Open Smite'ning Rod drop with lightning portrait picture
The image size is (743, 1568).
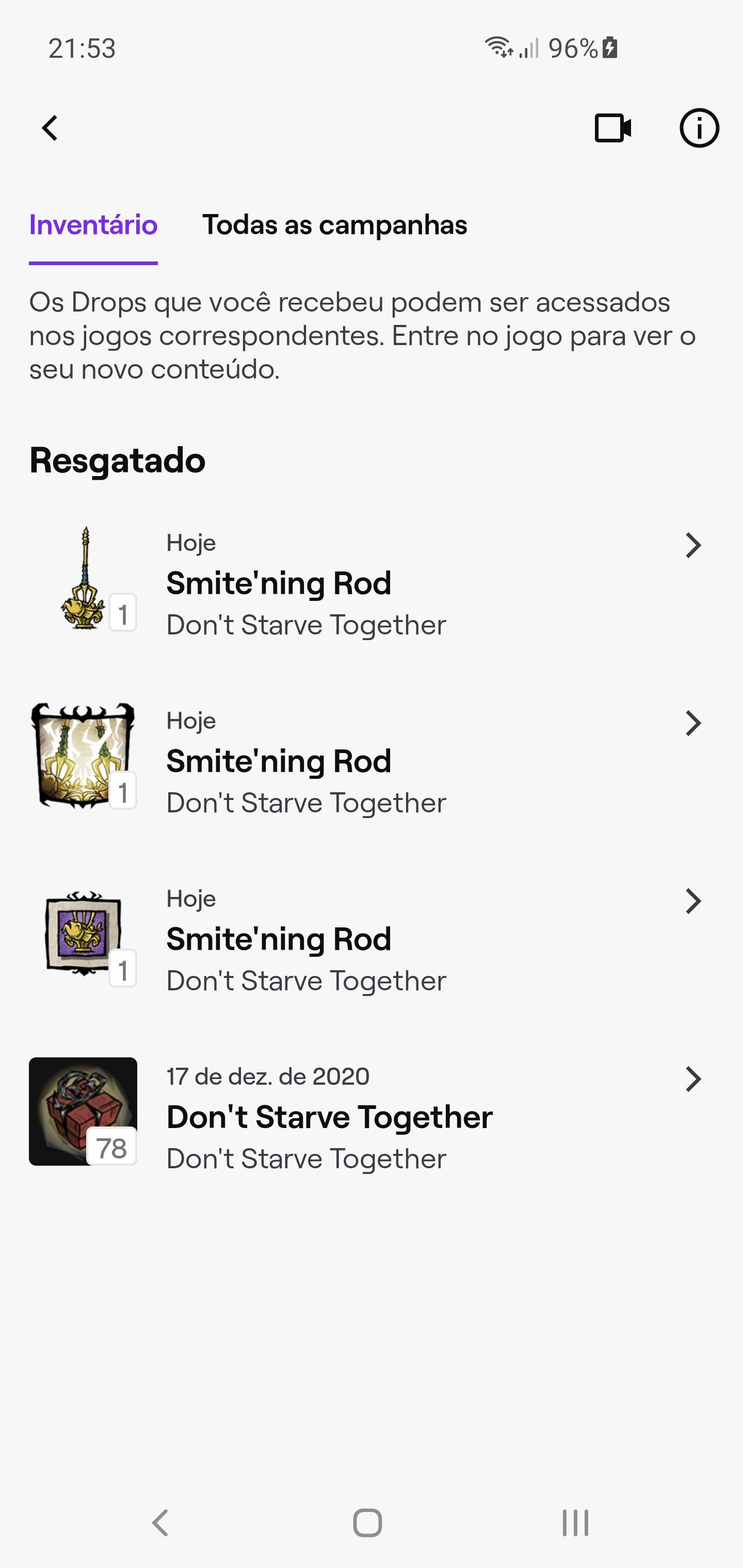(x=365, y=760)
